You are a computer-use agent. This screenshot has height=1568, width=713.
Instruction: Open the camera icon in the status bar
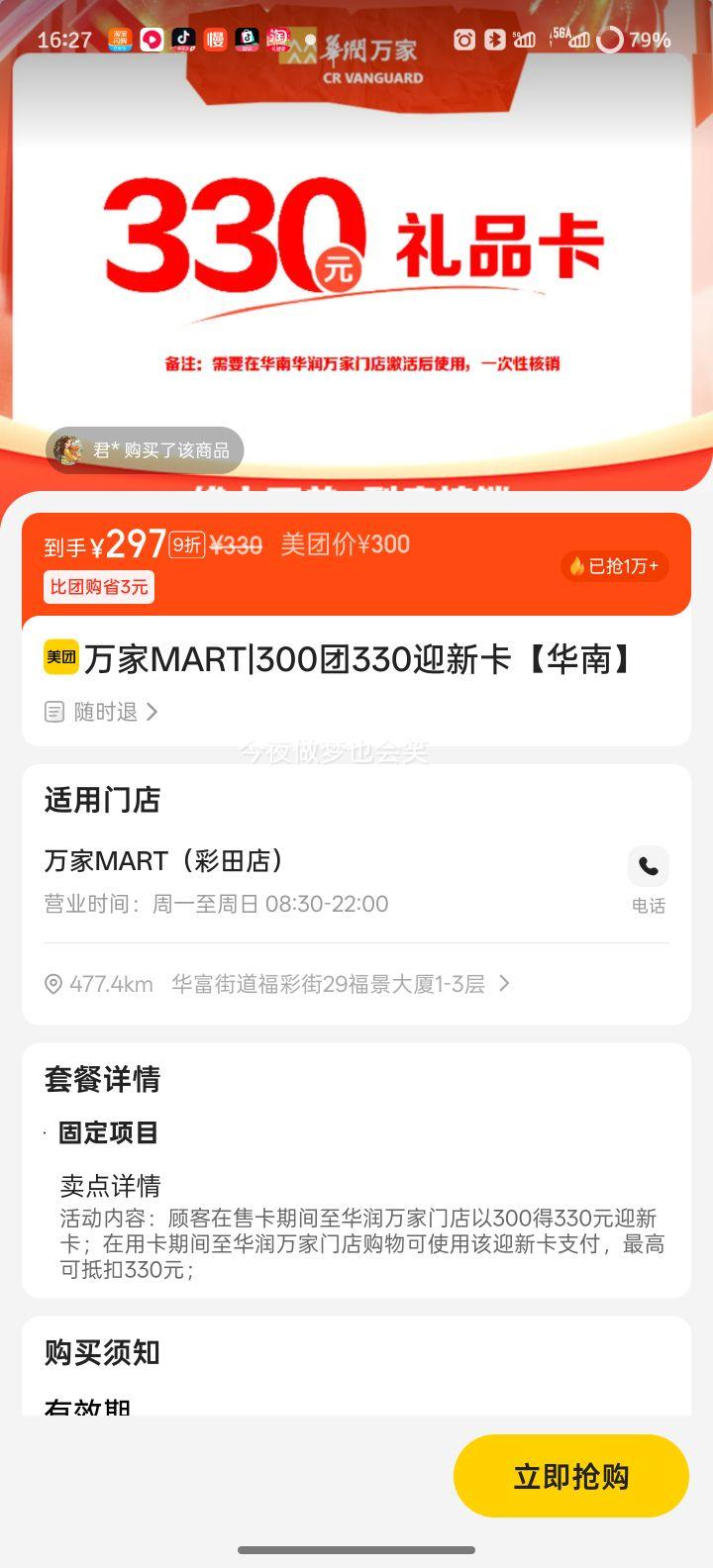tap(463, 40)
